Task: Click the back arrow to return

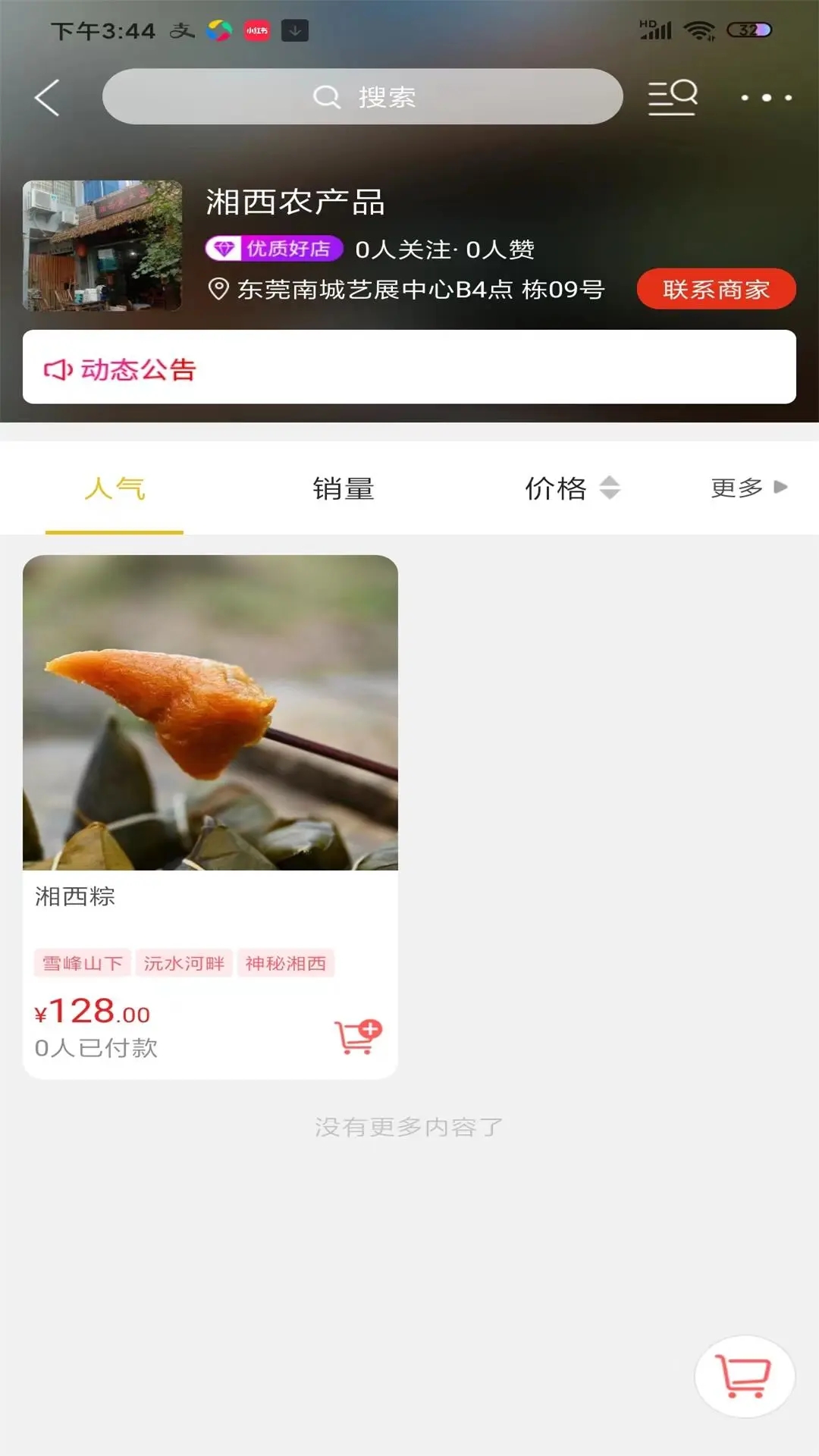Action: point(45,96)
